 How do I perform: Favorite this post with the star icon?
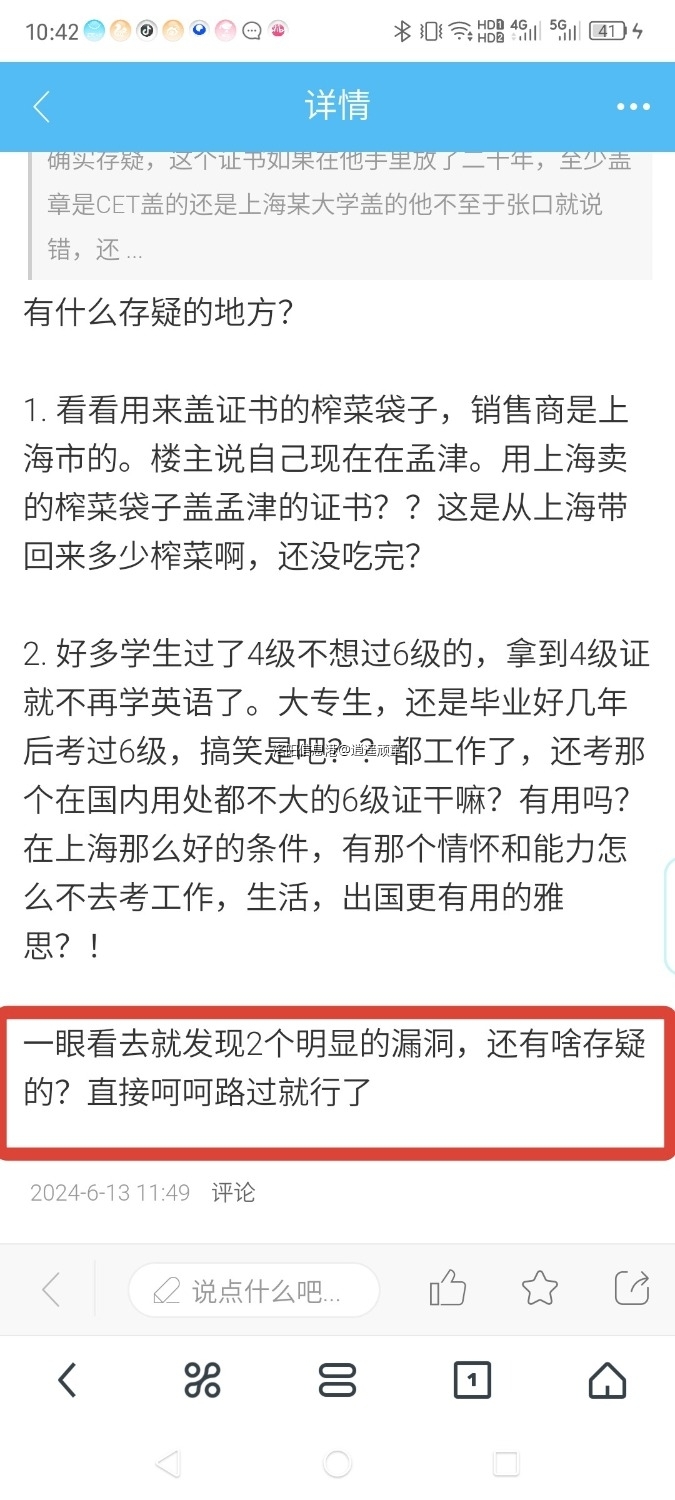coord(540,1288)
